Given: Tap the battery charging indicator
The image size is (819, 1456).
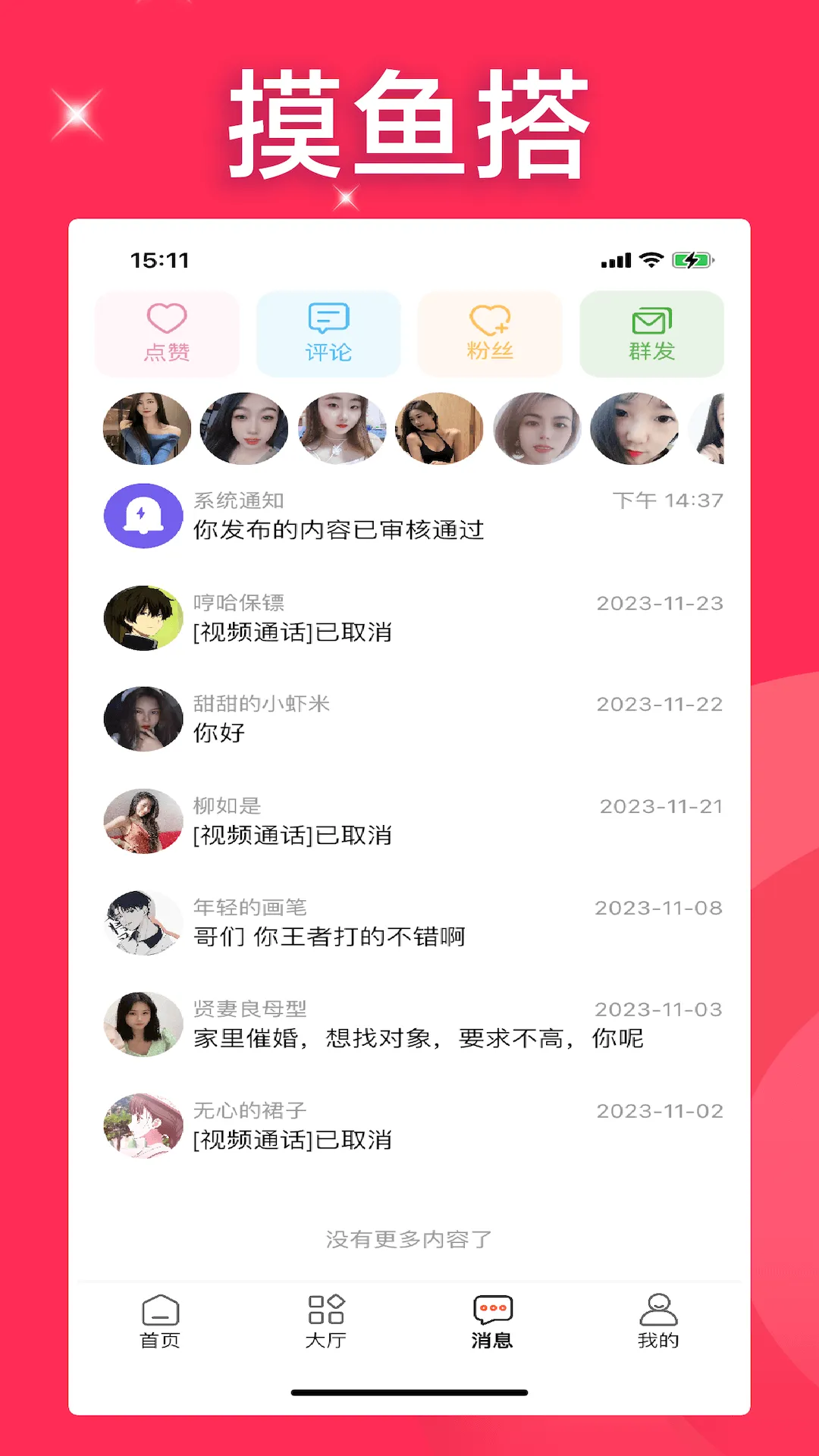Looking at the screenshot, I should click(692, 259).
